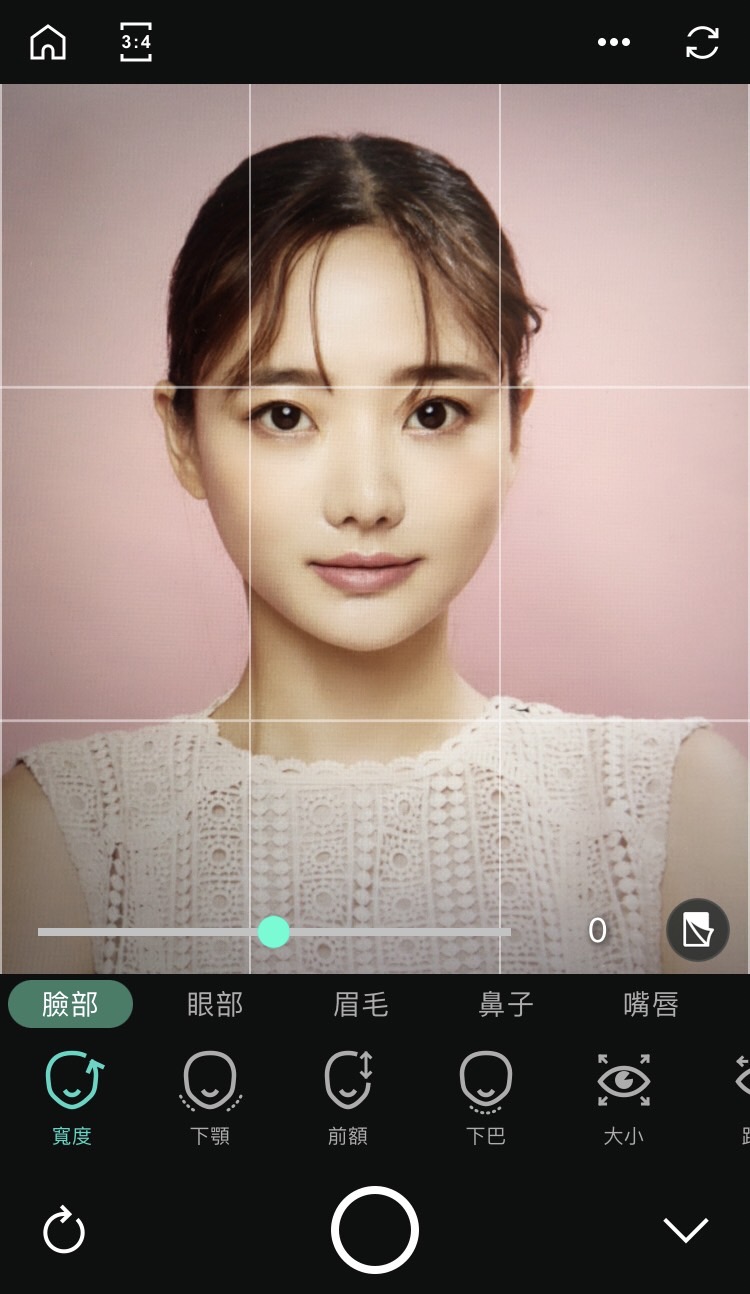Tap the white shutter button
This screenshot has height=1294, width=750.
coord(374,1231)
